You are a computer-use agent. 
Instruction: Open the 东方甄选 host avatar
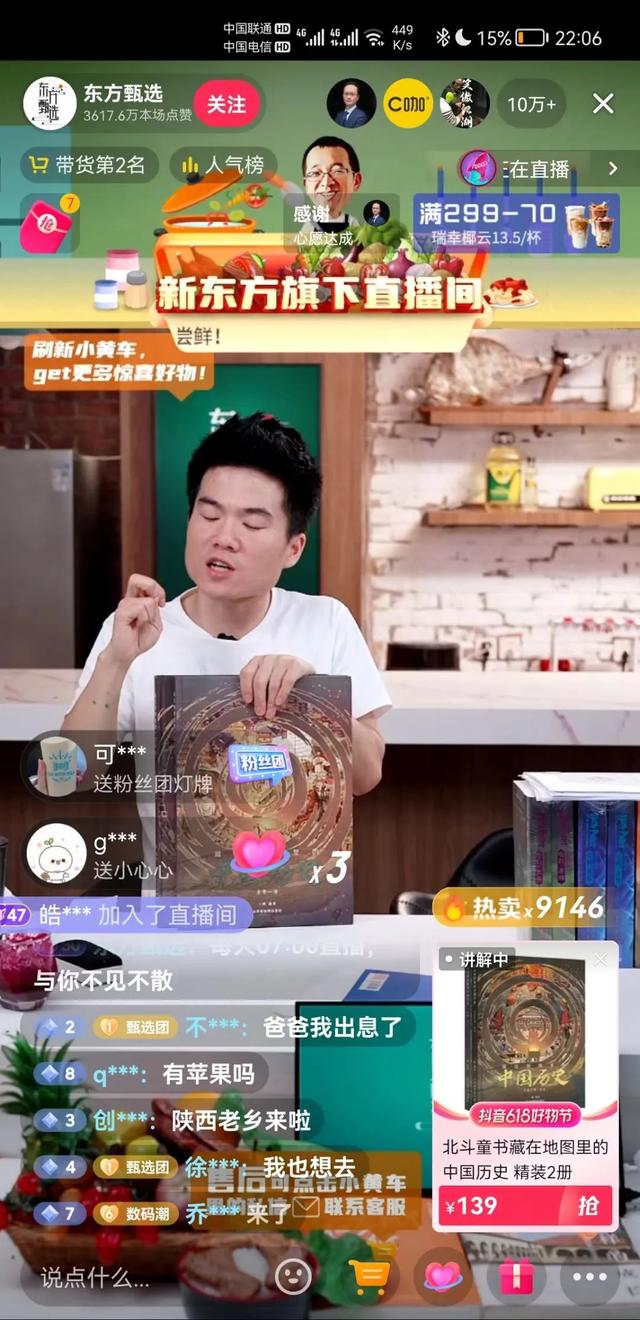[x=49, y=104]
